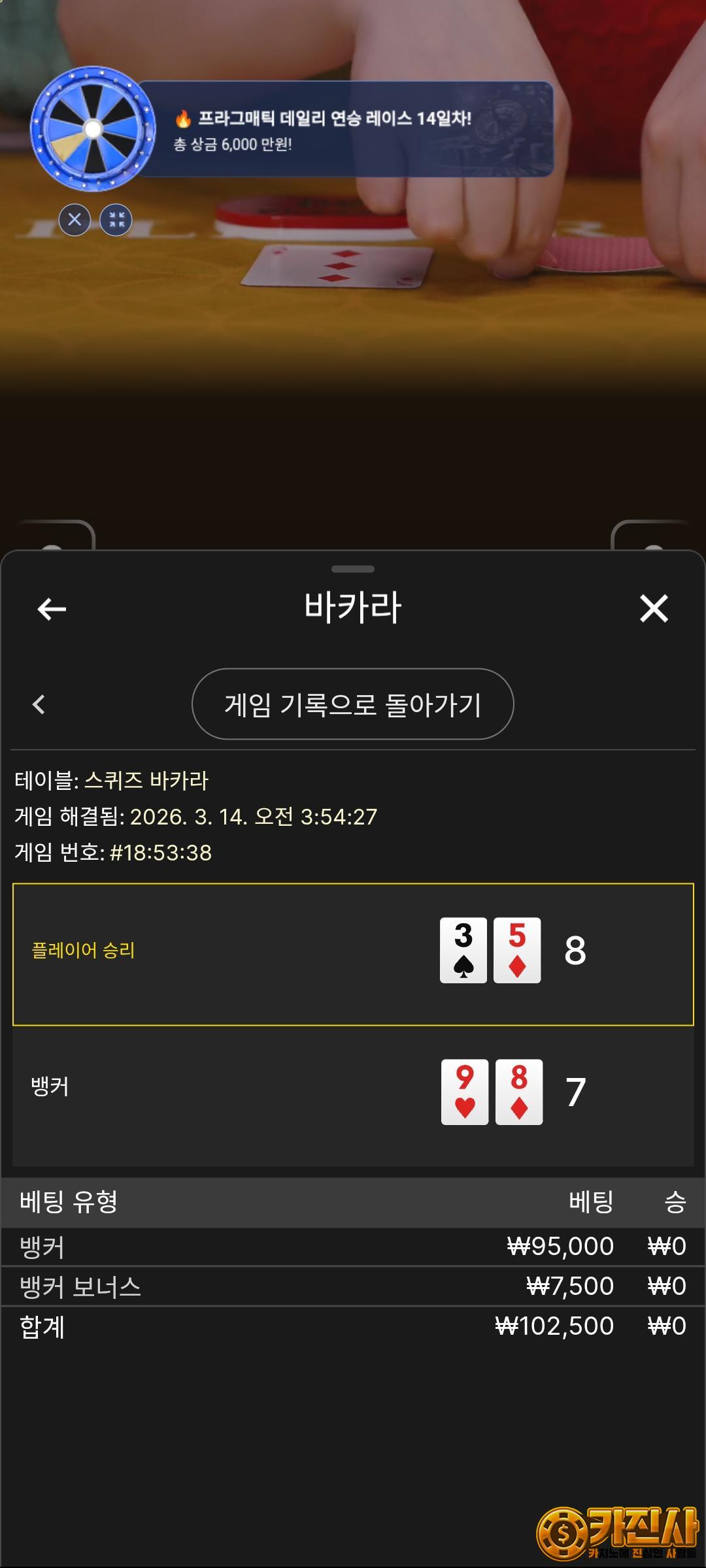The height and width of the screenshot is (1568, 706).
Task: Tap the spinning prize wheel icon
Action: click(x=93, y=129)
